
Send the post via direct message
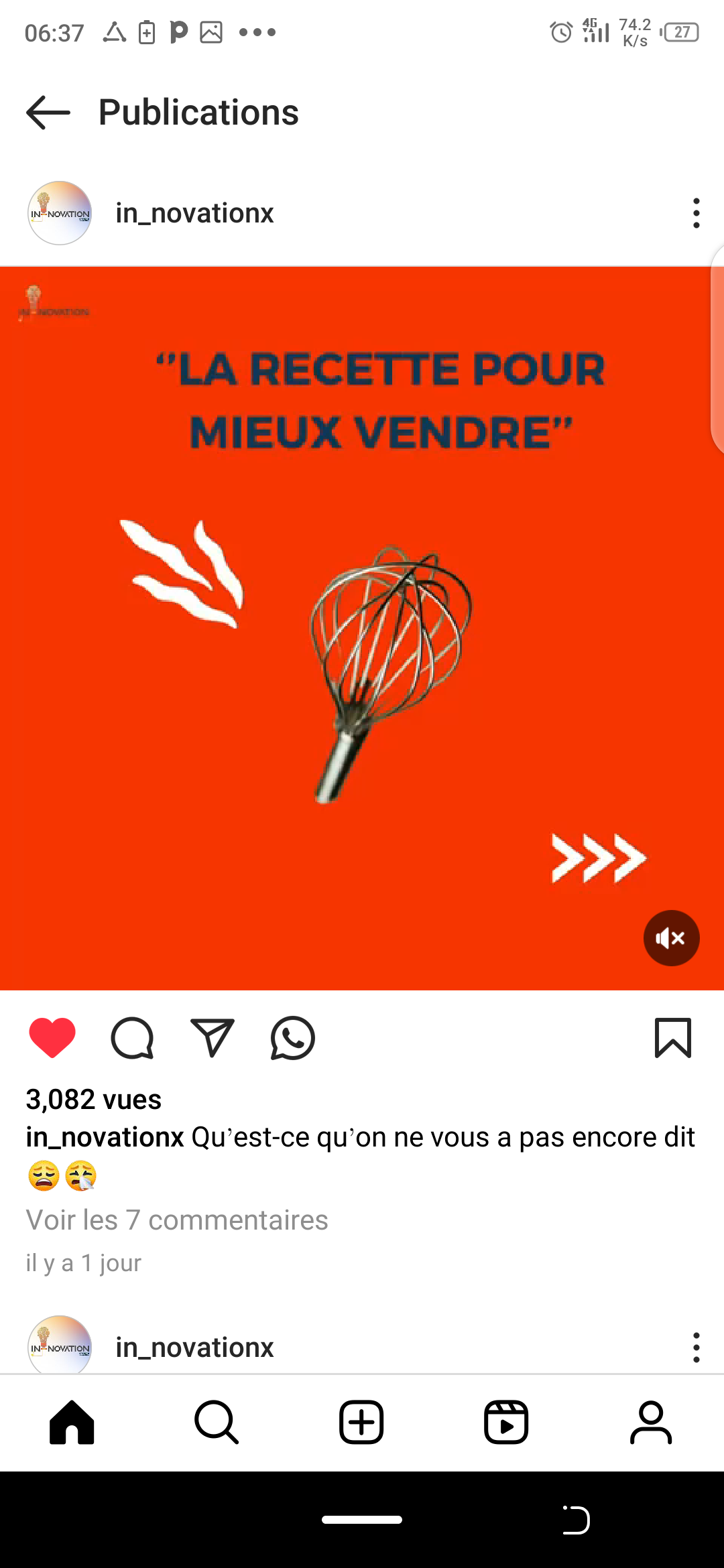point(212,1038)
